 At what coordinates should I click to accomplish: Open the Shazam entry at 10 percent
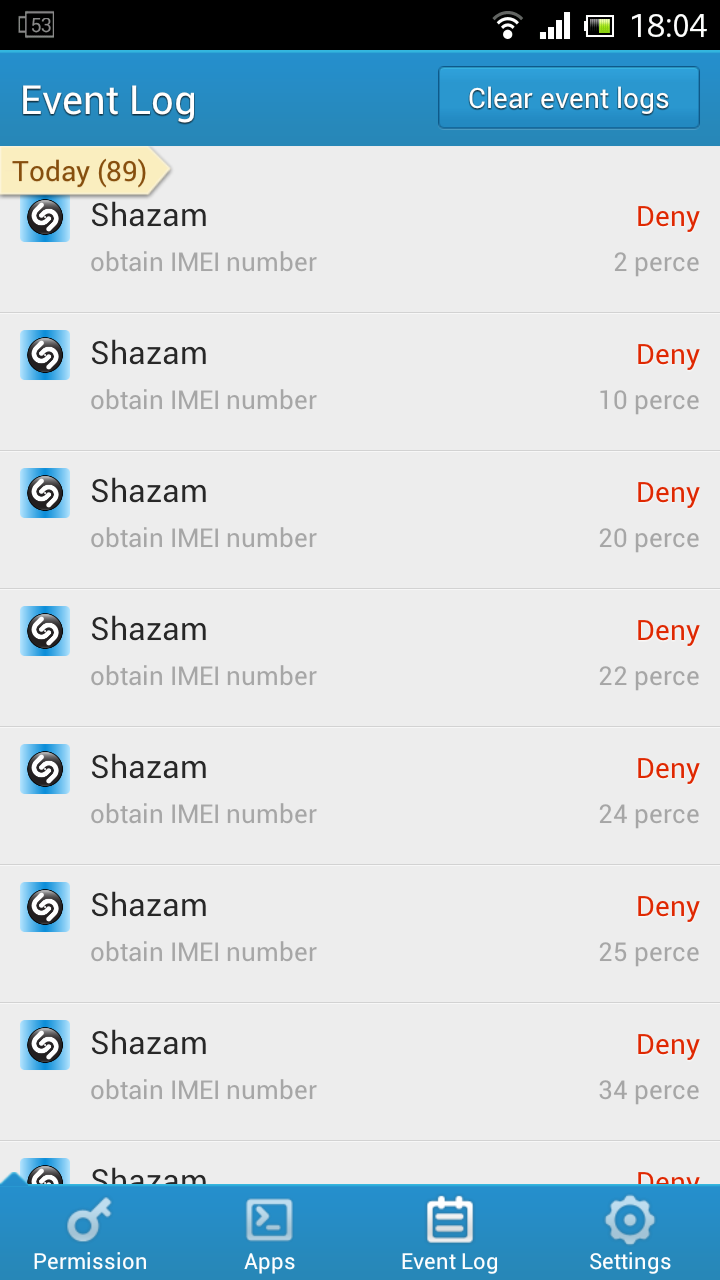[x=360, y=382]
